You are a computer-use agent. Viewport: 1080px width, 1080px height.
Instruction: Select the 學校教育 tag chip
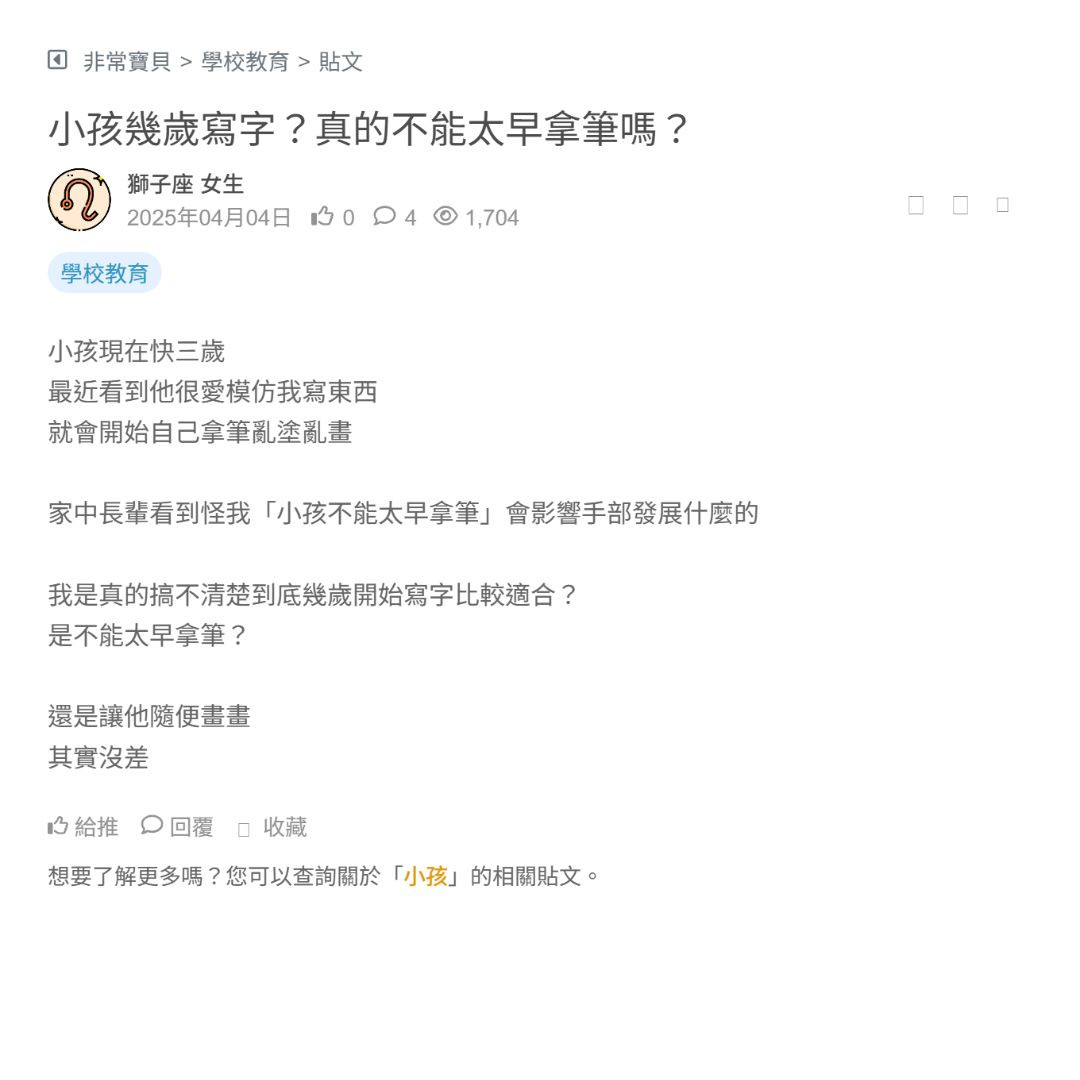click(104, 273)
